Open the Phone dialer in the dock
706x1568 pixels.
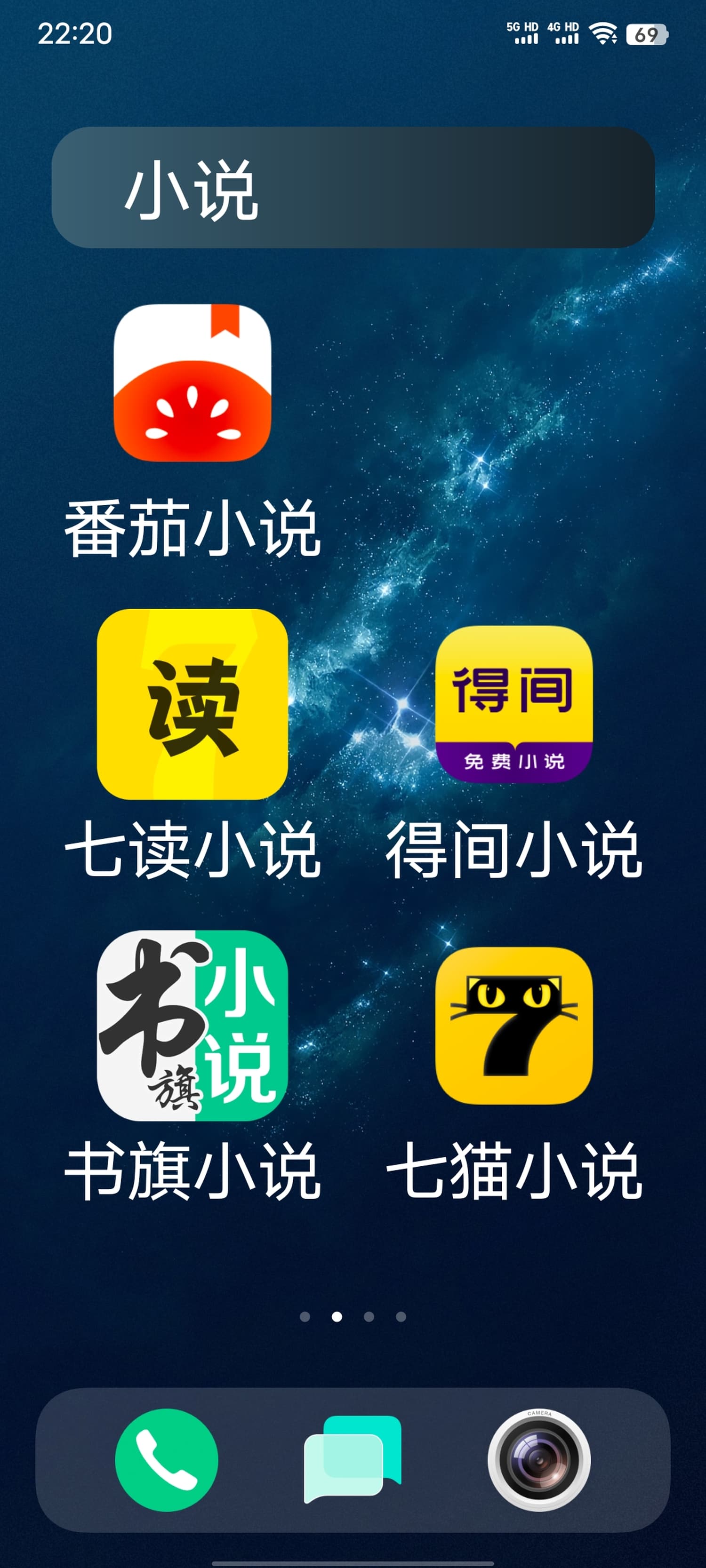[166, 1460]
